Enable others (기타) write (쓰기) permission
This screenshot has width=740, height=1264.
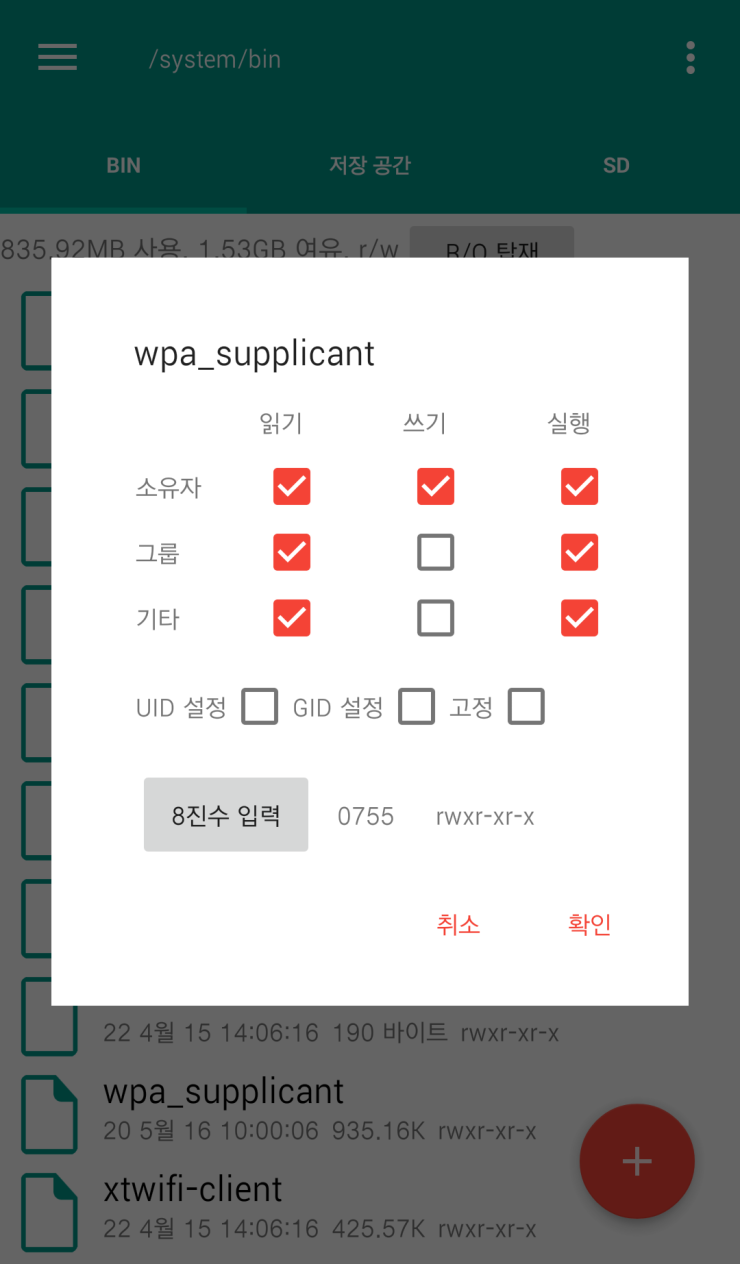point(436,618)
